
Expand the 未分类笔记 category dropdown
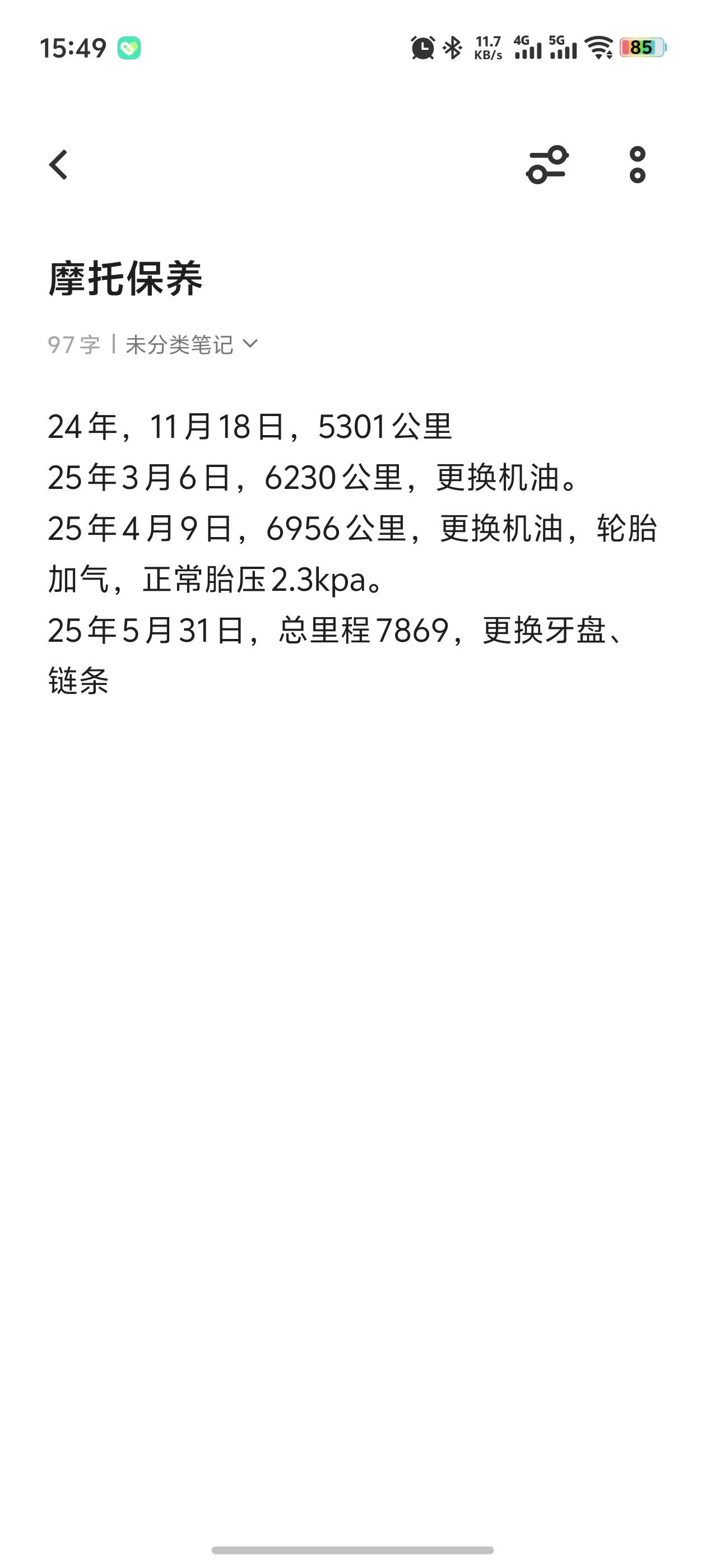(191, 344)
